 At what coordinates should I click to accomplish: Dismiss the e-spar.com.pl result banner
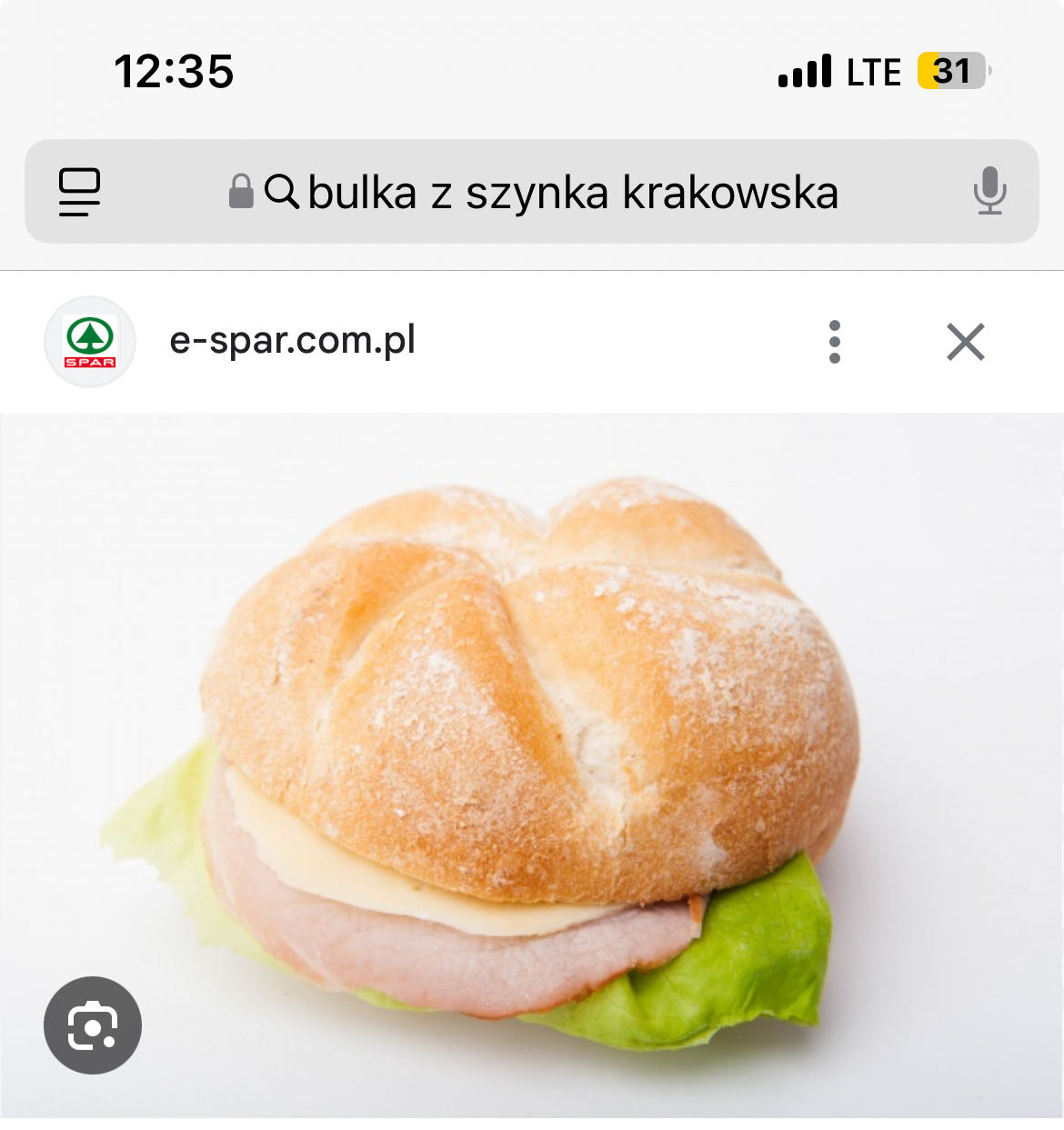click(967, 342)
